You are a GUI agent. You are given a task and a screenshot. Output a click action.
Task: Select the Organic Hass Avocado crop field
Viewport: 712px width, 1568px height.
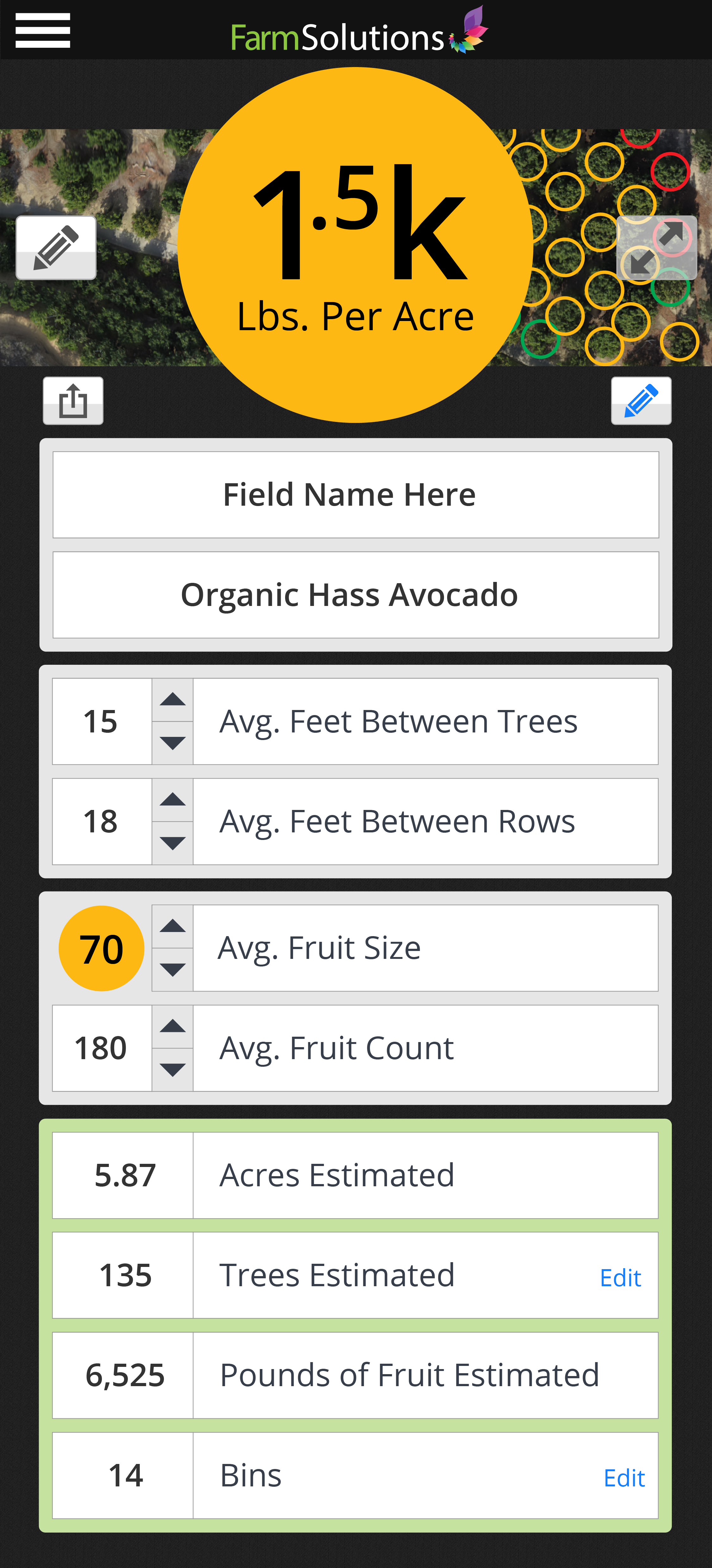click(x=356, y=595)
